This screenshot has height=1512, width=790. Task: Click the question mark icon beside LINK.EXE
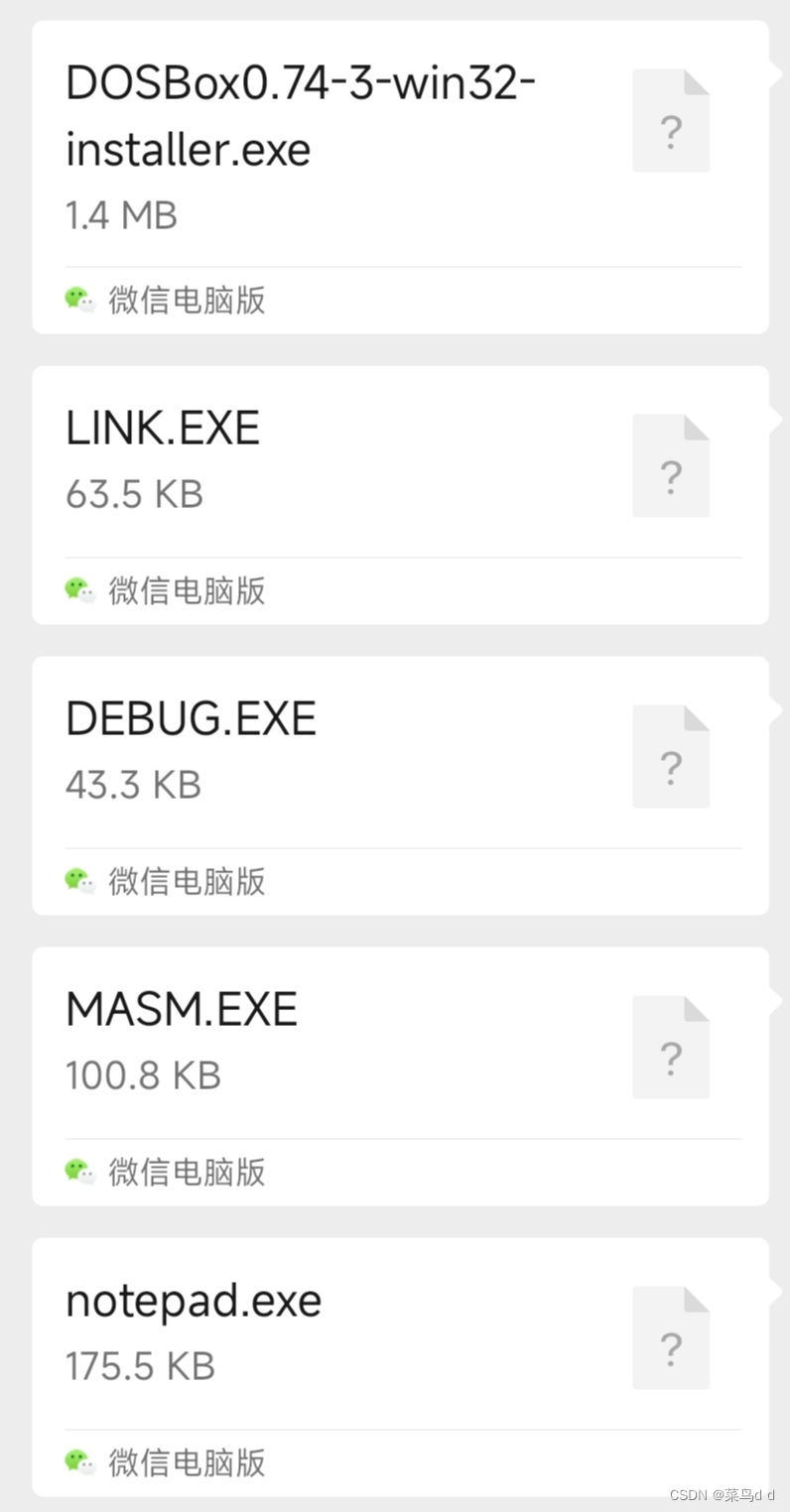(671, 464)
